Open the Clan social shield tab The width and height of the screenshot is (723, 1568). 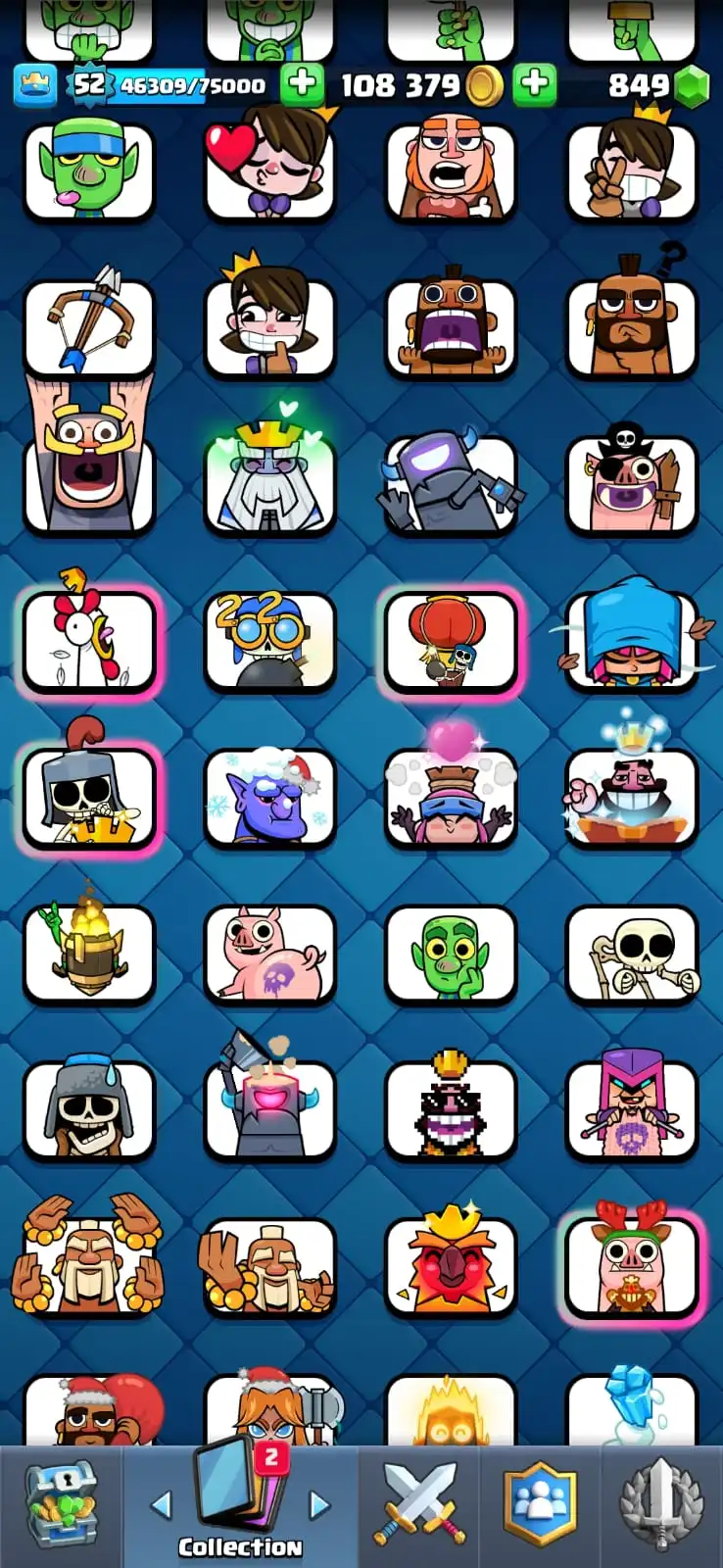coord(540,1506)
